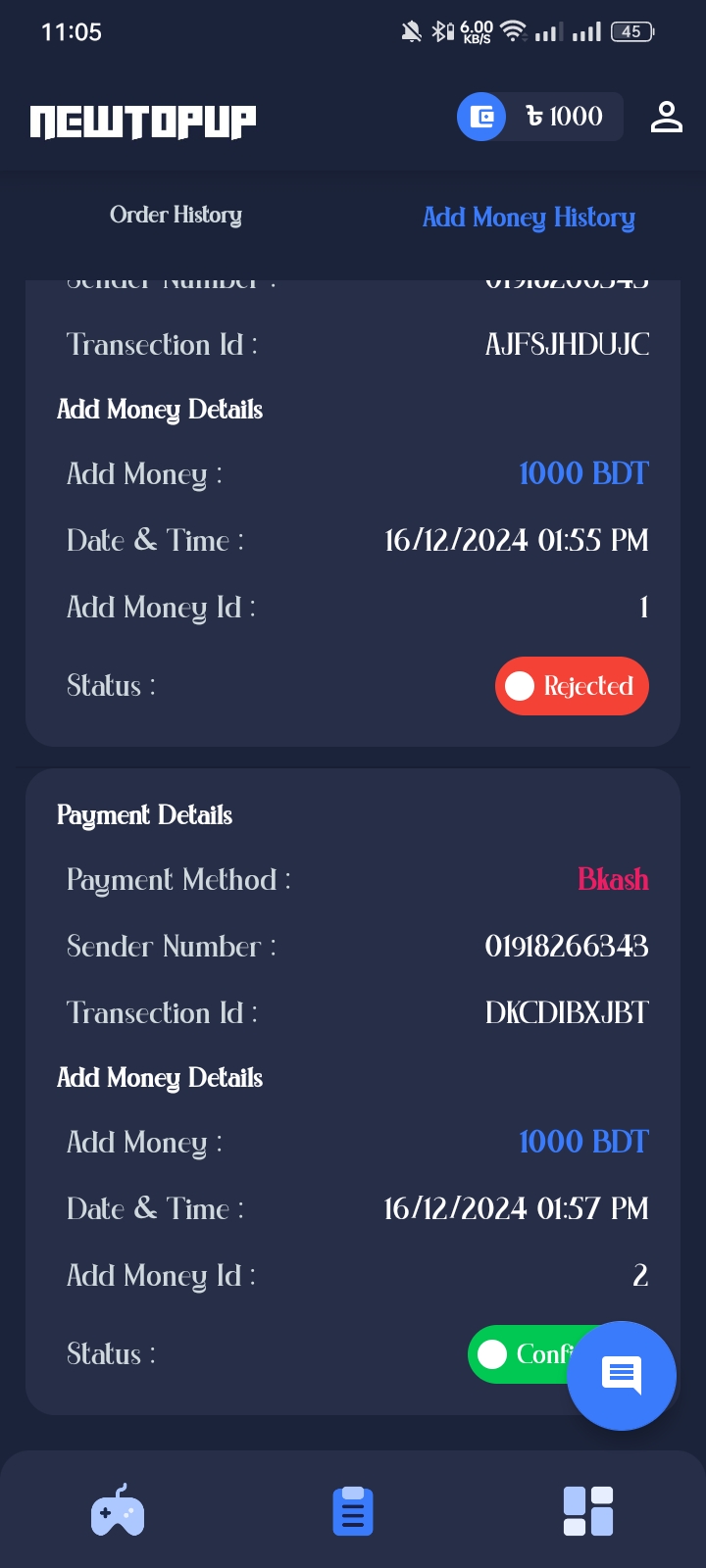Open the user profile icon
The width and height of the screenshot is (706, 1568).
(x=667, y=117)
